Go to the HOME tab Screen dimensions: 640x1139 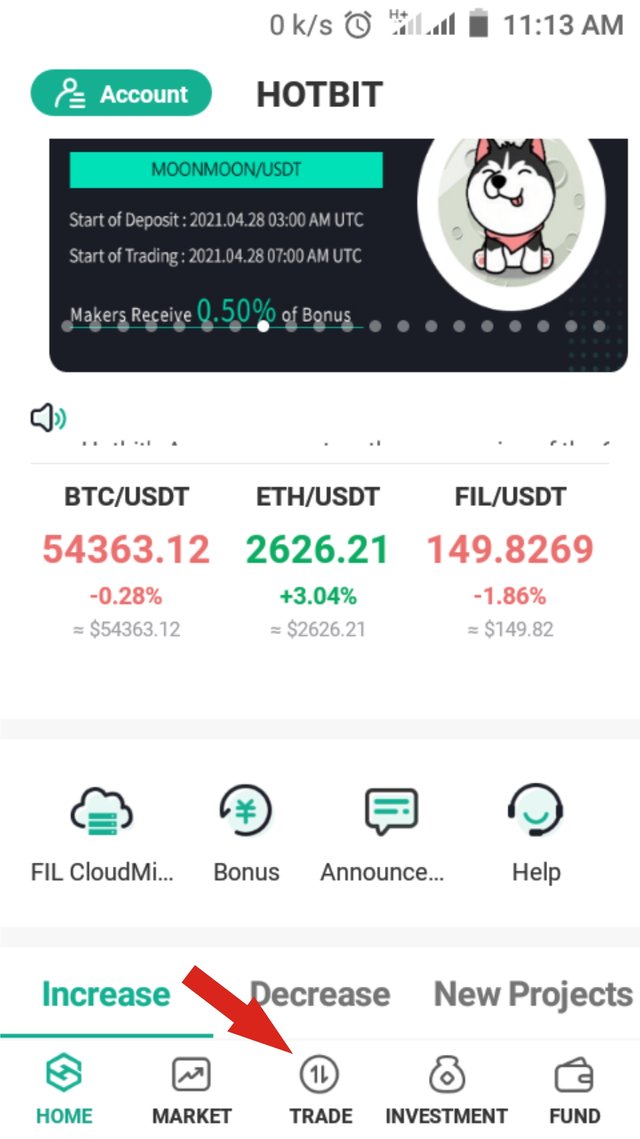coord(64,1090)
